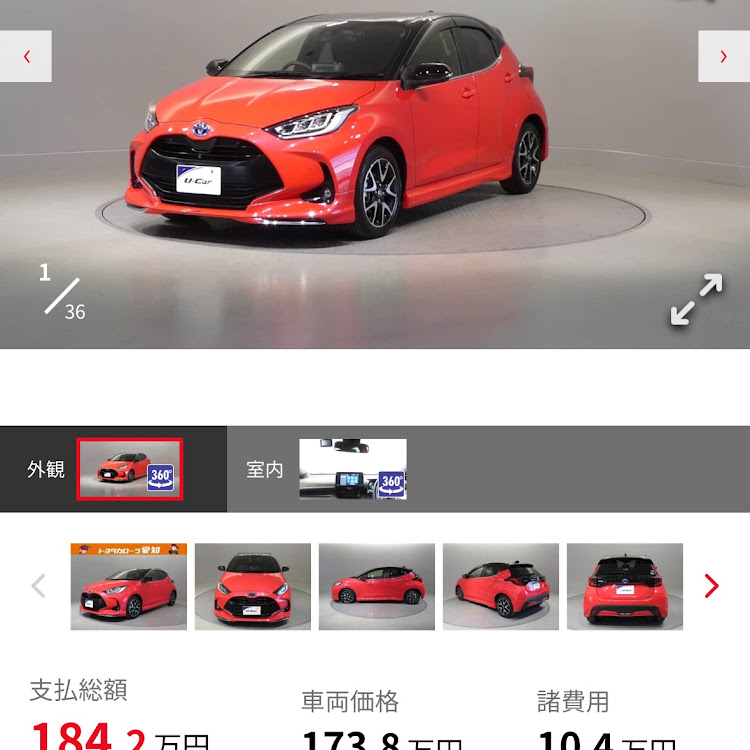Viewport: 750px width, 750px height.
Task: Advance the thumbnail strip with red arrow
Action: click(x=711, y=586)
